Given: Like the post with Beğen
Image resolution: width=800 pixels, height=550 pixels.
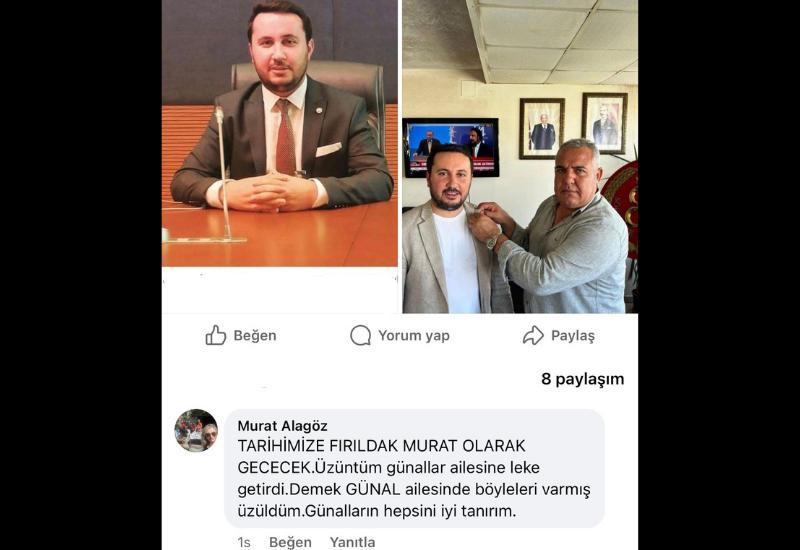Looking at the screenshot, I should pos(241,336).
